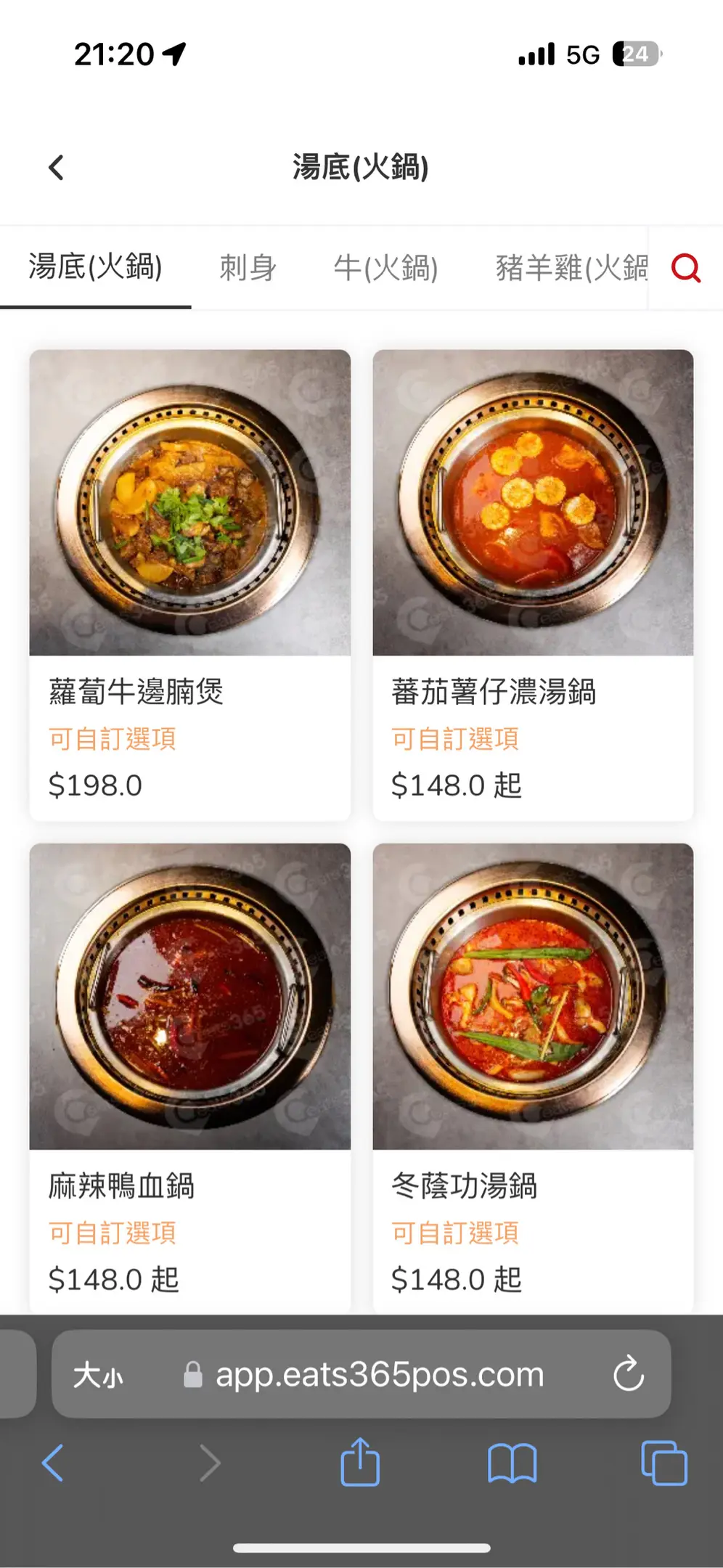Switch to the 牛(火鍋) tab
This screenshot has height=1568, width=723.
tap(385, 268)
